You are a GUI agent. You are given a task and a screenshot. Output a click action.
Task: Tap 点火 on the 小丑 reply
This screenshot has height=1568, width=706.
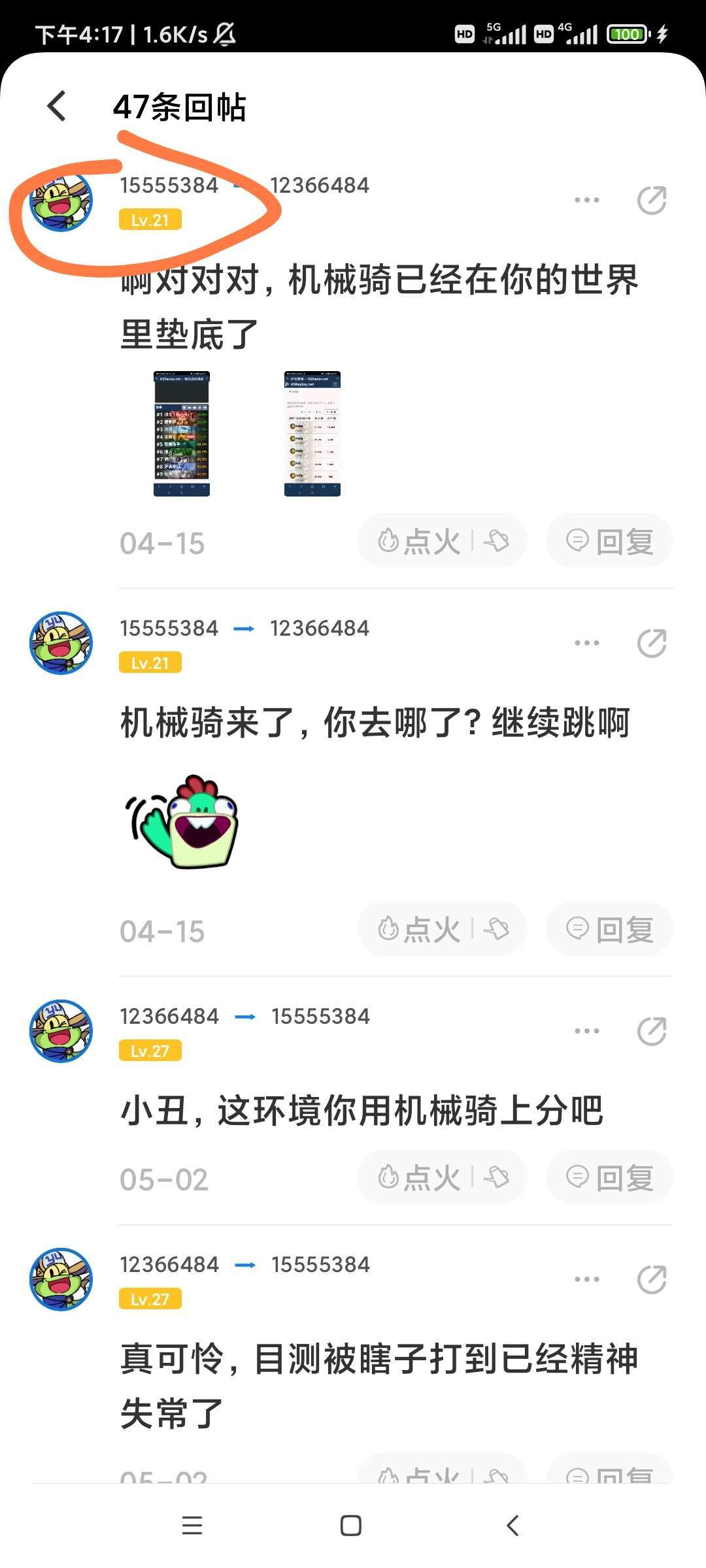point(420,1177)
